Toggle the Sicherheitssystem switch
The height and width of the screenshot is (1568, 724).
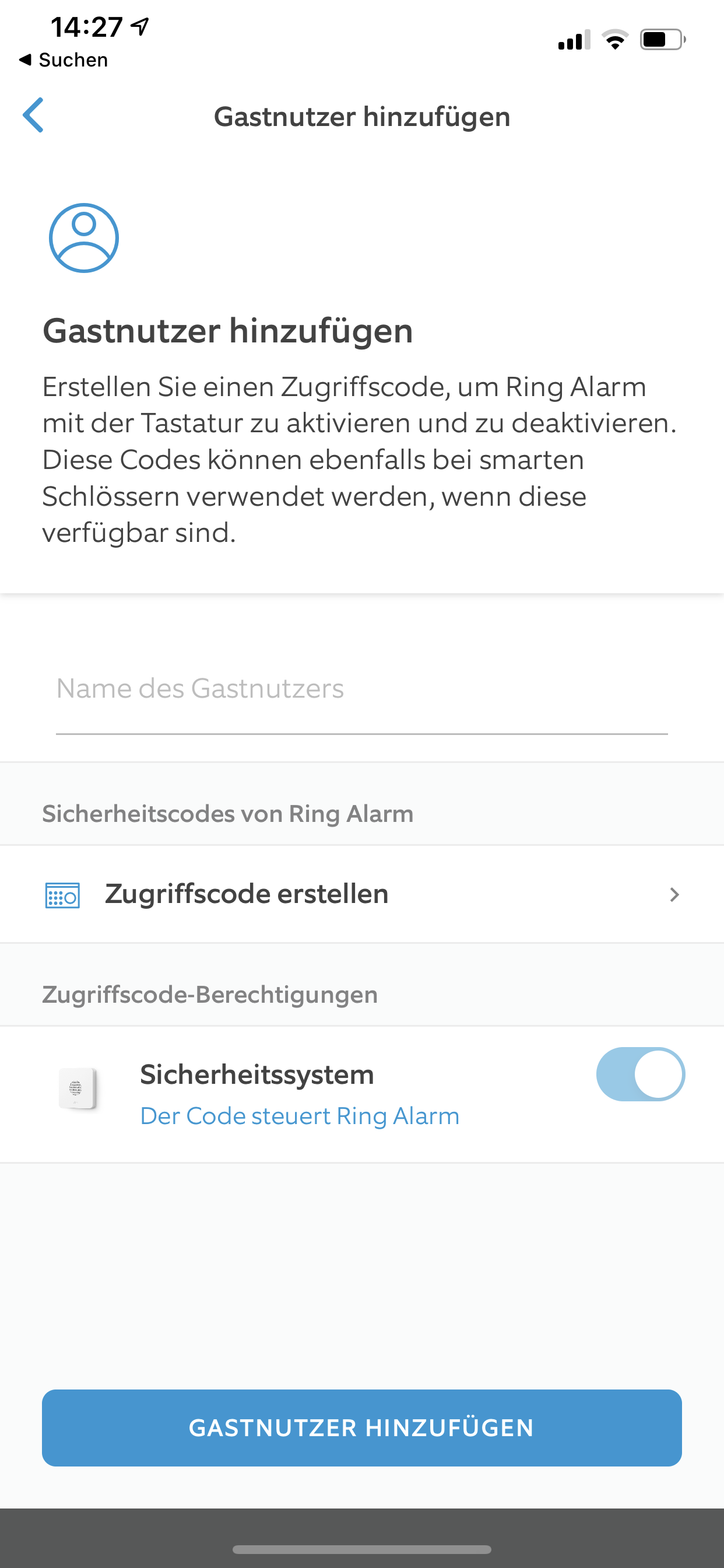point(640,1074)
